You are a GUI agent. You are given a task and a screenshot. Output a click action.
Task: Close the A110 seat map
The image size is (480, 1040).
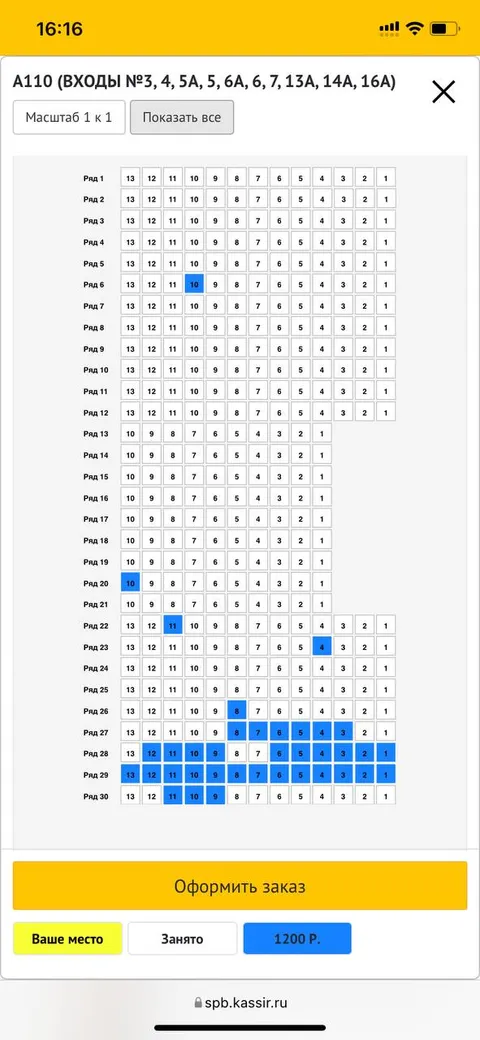click(x=444, y=92)
